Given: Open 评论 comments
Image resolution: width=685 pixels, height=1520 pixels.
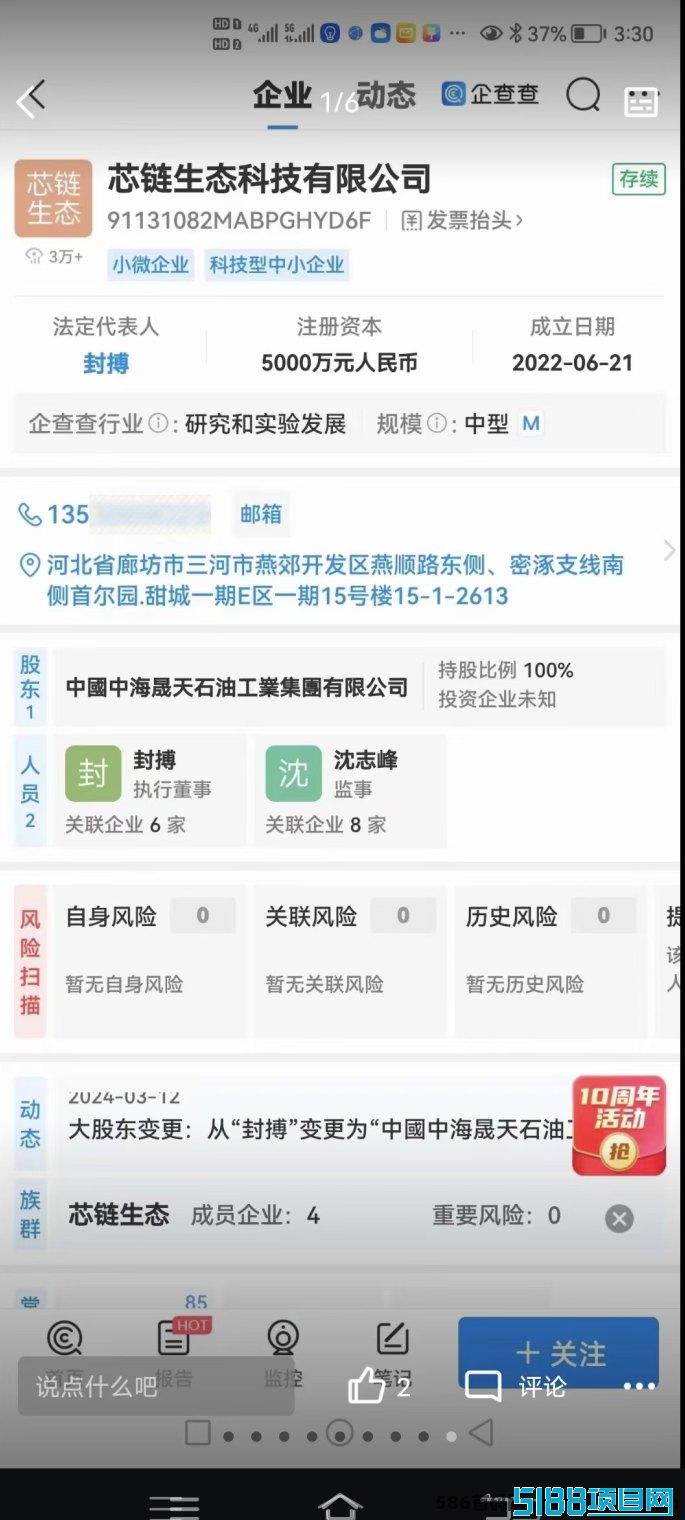Looking at the screenshot, I should pos(516,1386).
